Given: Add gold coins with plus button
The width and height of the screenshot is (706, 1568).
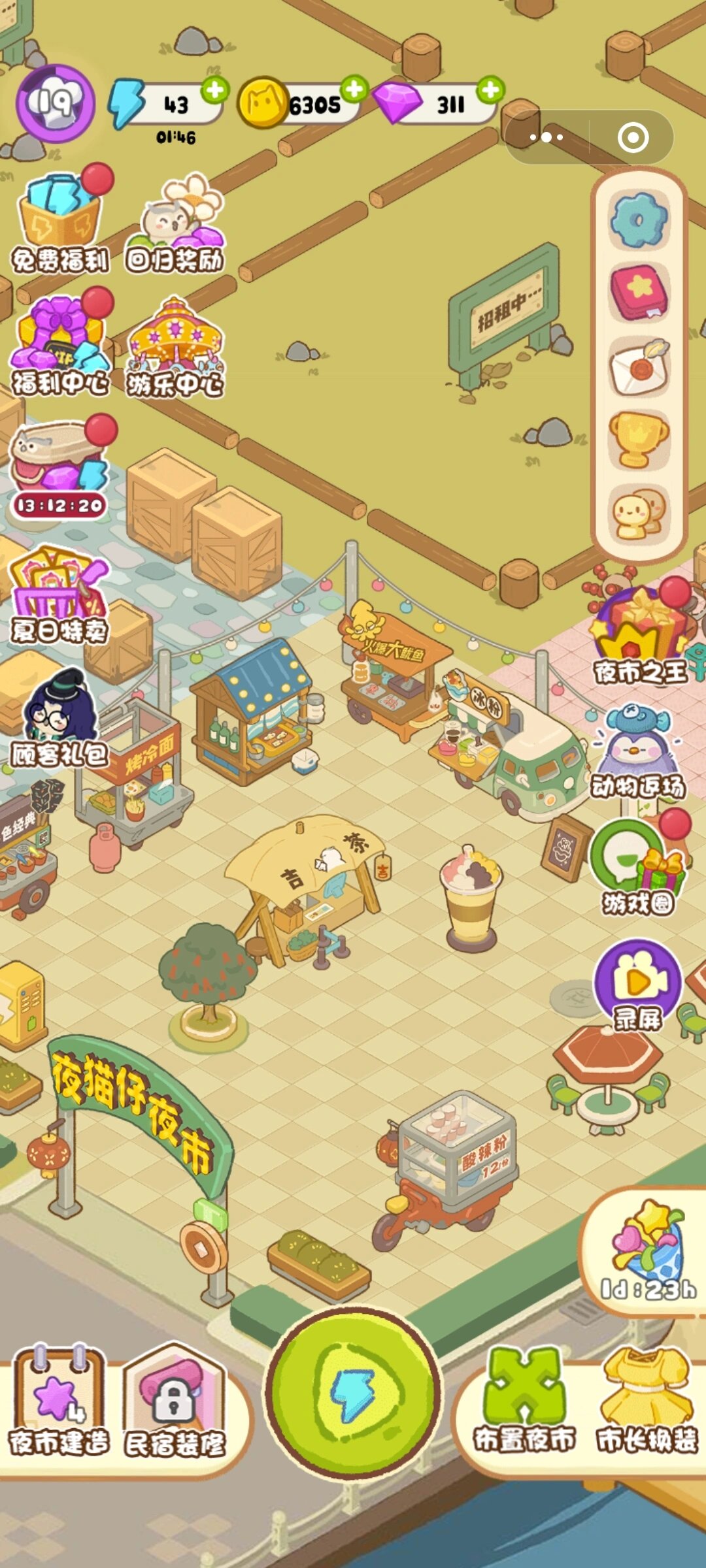Looking at the screenshot, I should [x=354, y=89].
